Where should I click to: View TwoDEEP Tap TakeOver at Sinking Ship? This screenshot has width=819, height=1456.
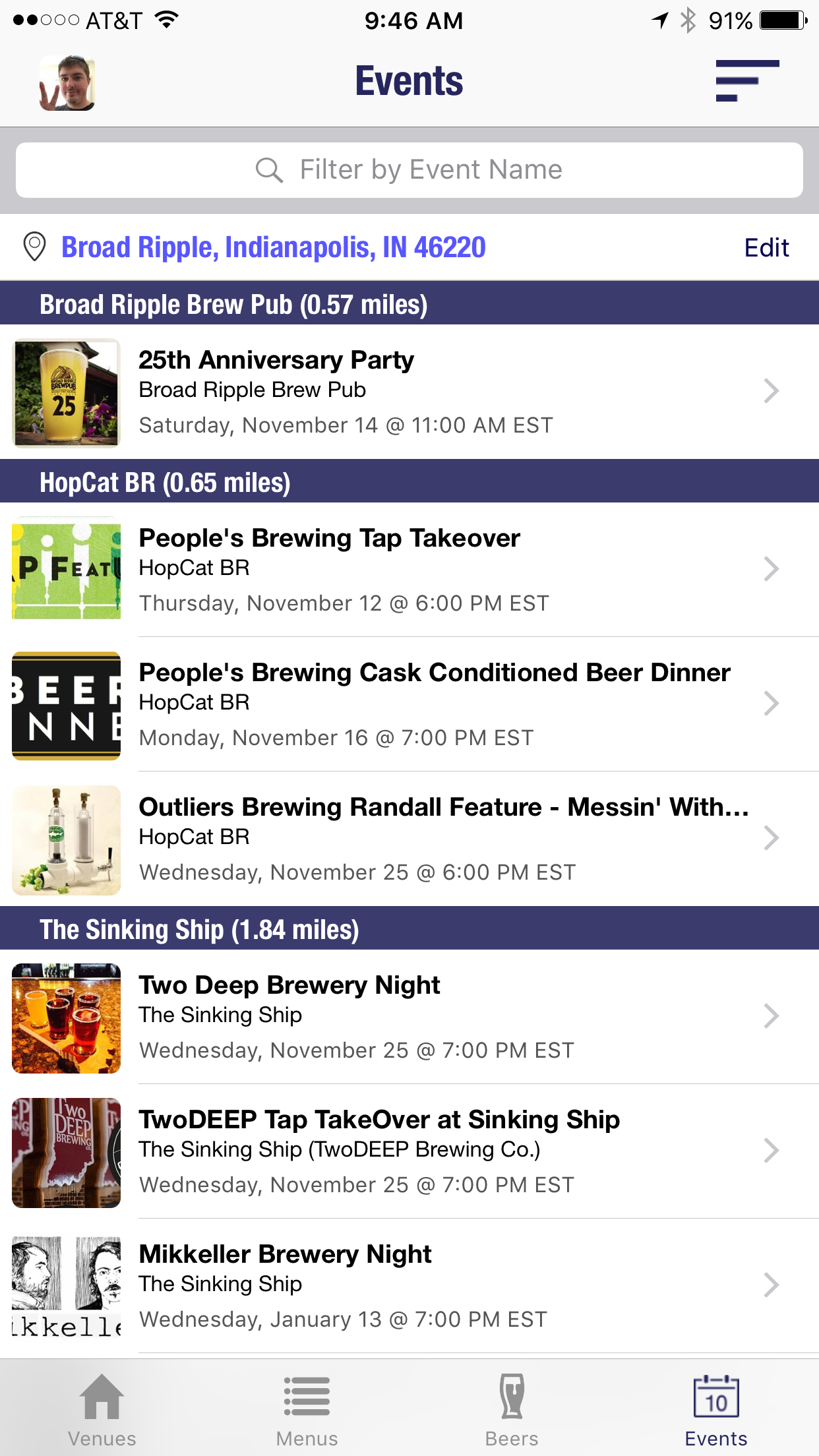pyautogui.click(x=409, y=1151)
